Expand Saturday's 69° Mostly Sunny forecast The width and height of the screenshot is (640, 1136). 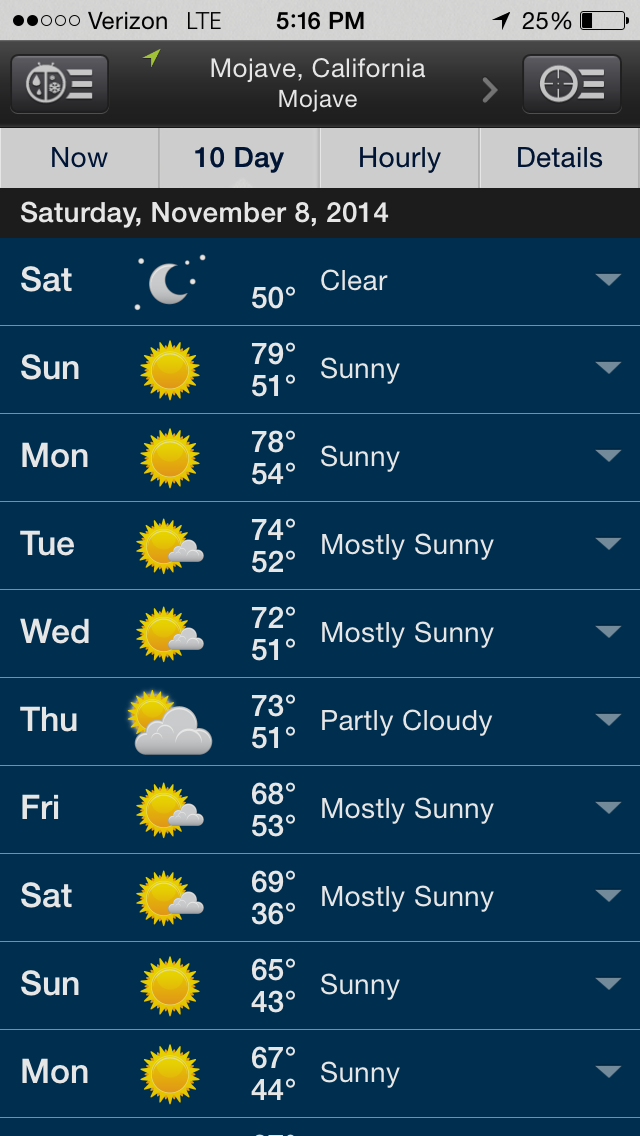tap(608, 897)
